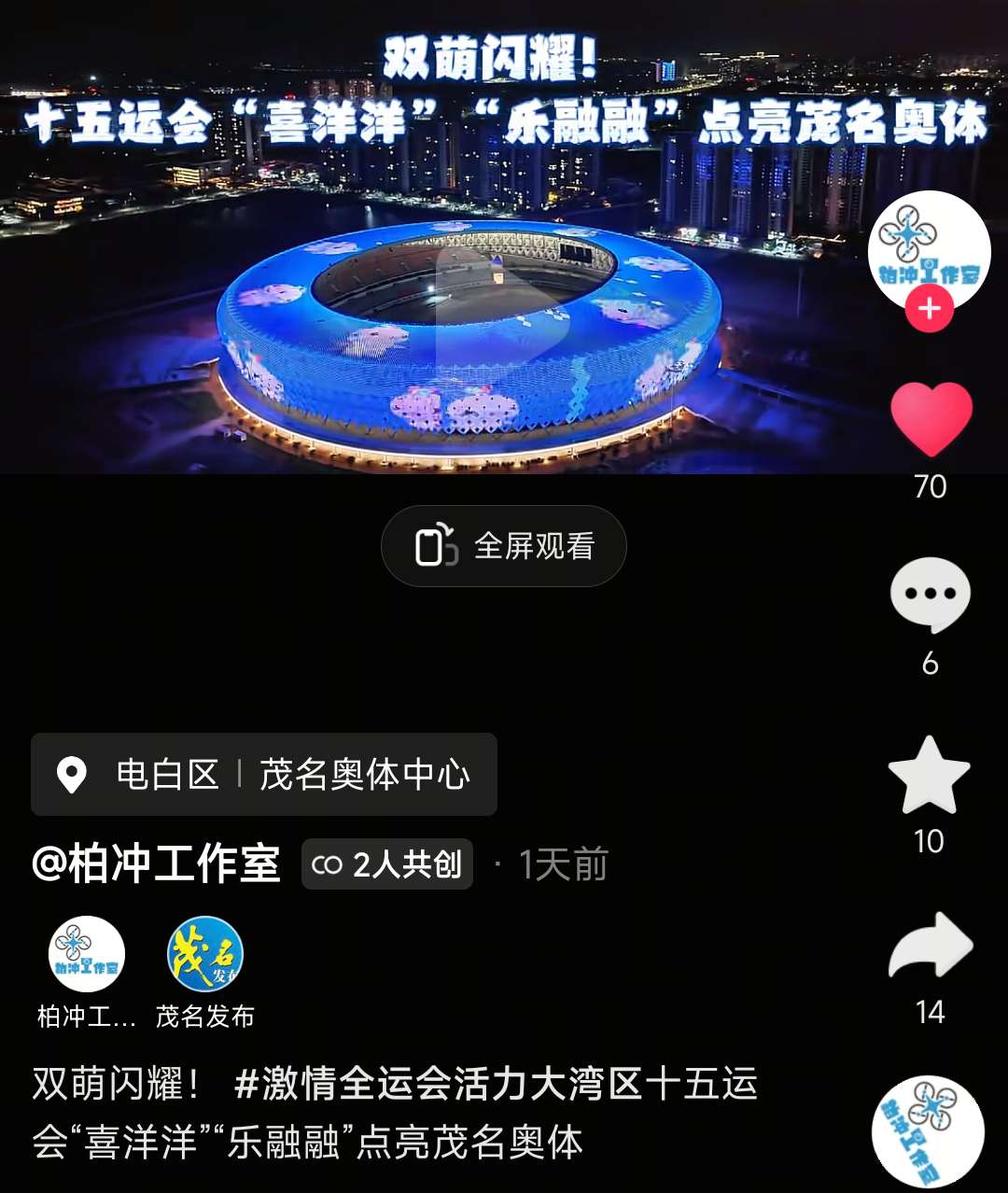Screen dimensions: 1008x1193
Task: Share this video with the arrow icon
Action: click(x=931, y=946)
